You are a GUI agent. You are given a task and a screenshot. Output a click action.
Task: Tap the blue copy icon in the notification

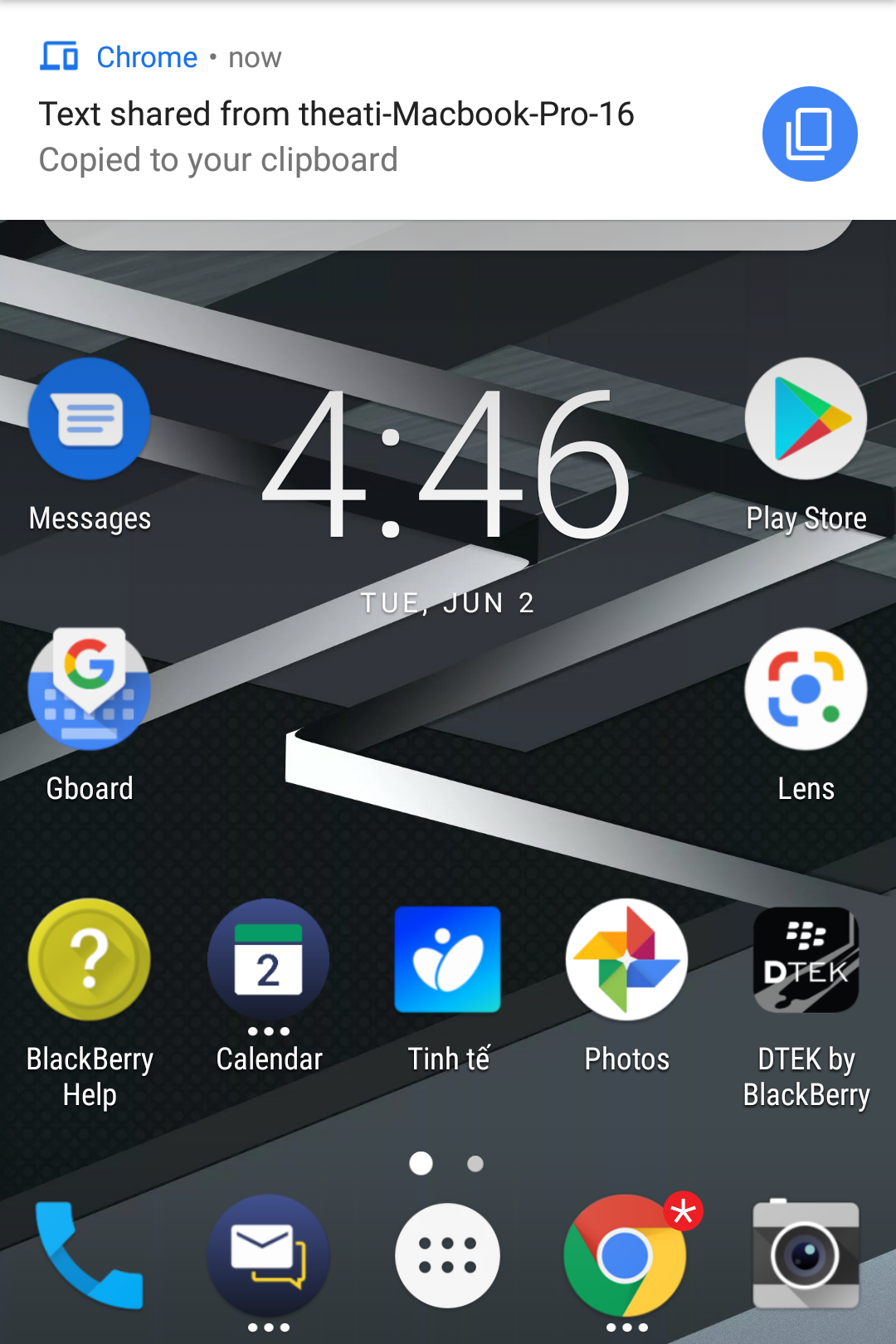809,134
